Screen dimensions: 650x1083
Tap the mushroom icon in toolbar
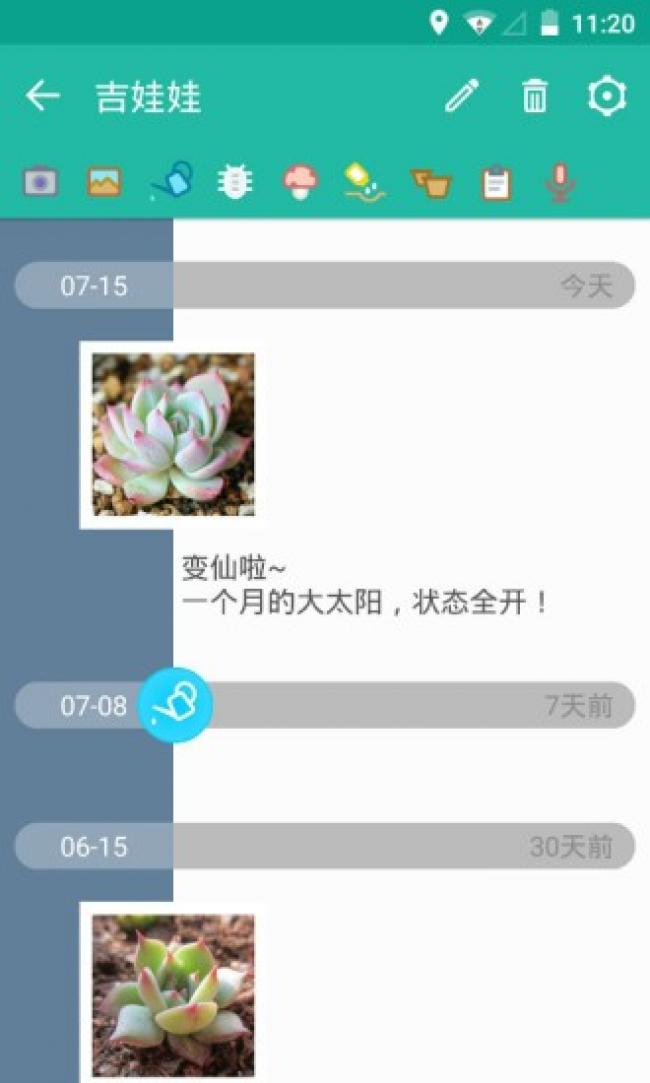300,182
